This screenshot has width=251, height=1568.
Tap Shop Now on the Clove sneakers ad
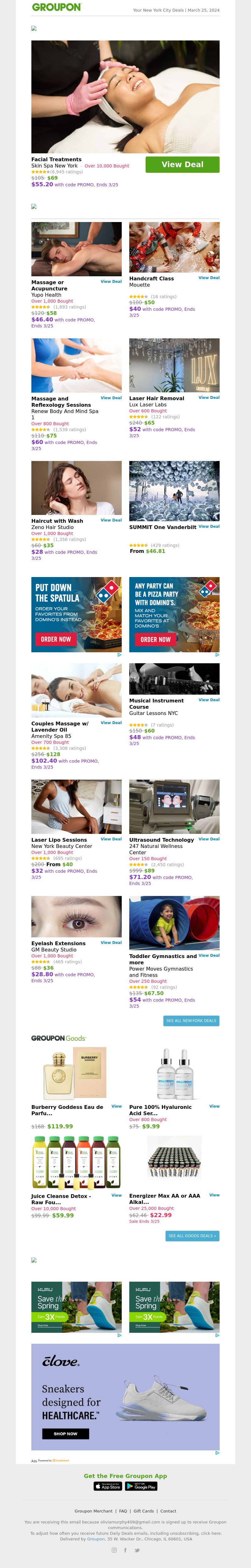pyautogui.click(x=65, y=1433)
